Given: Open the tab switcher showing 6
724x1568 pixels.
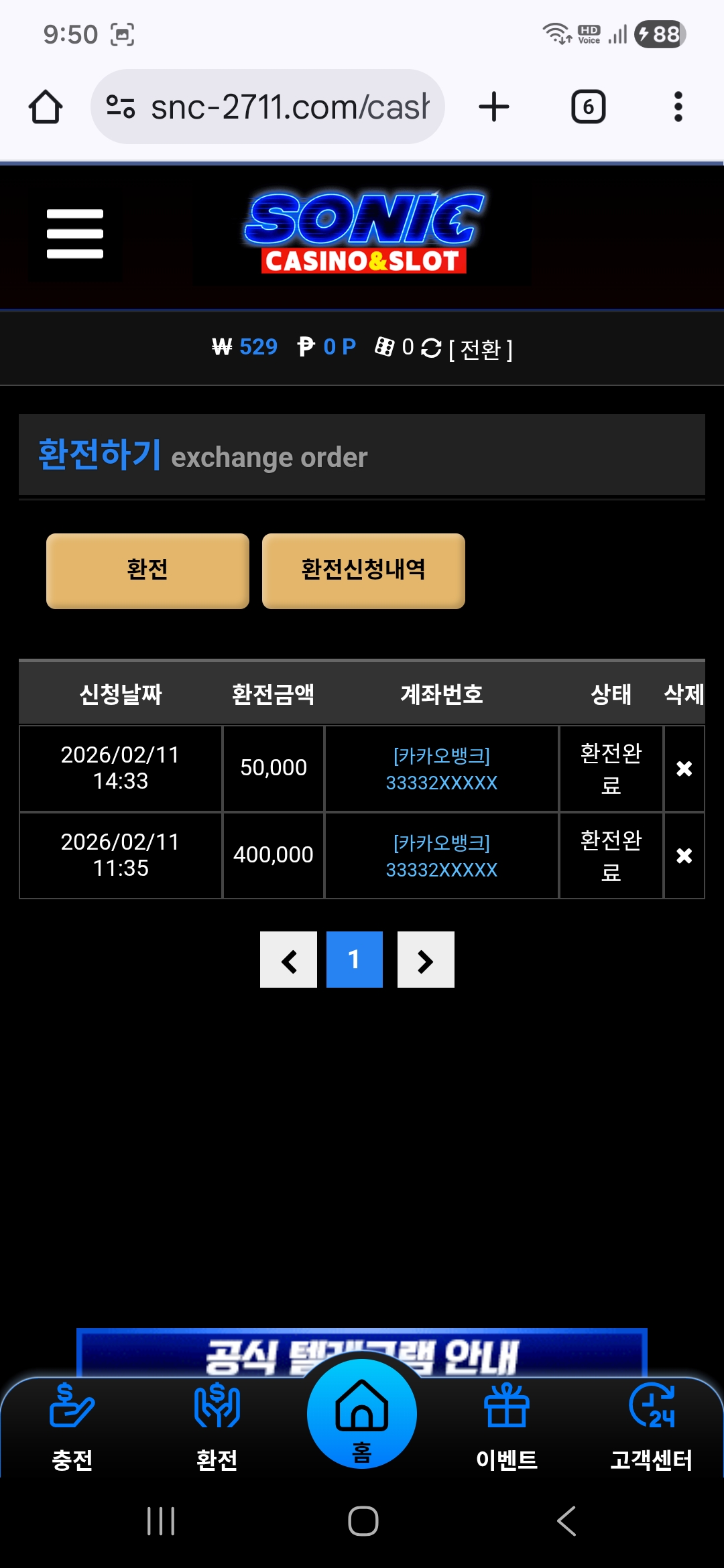Looking at the screenshot, I should pyautogui.click(x=588, y=107).
